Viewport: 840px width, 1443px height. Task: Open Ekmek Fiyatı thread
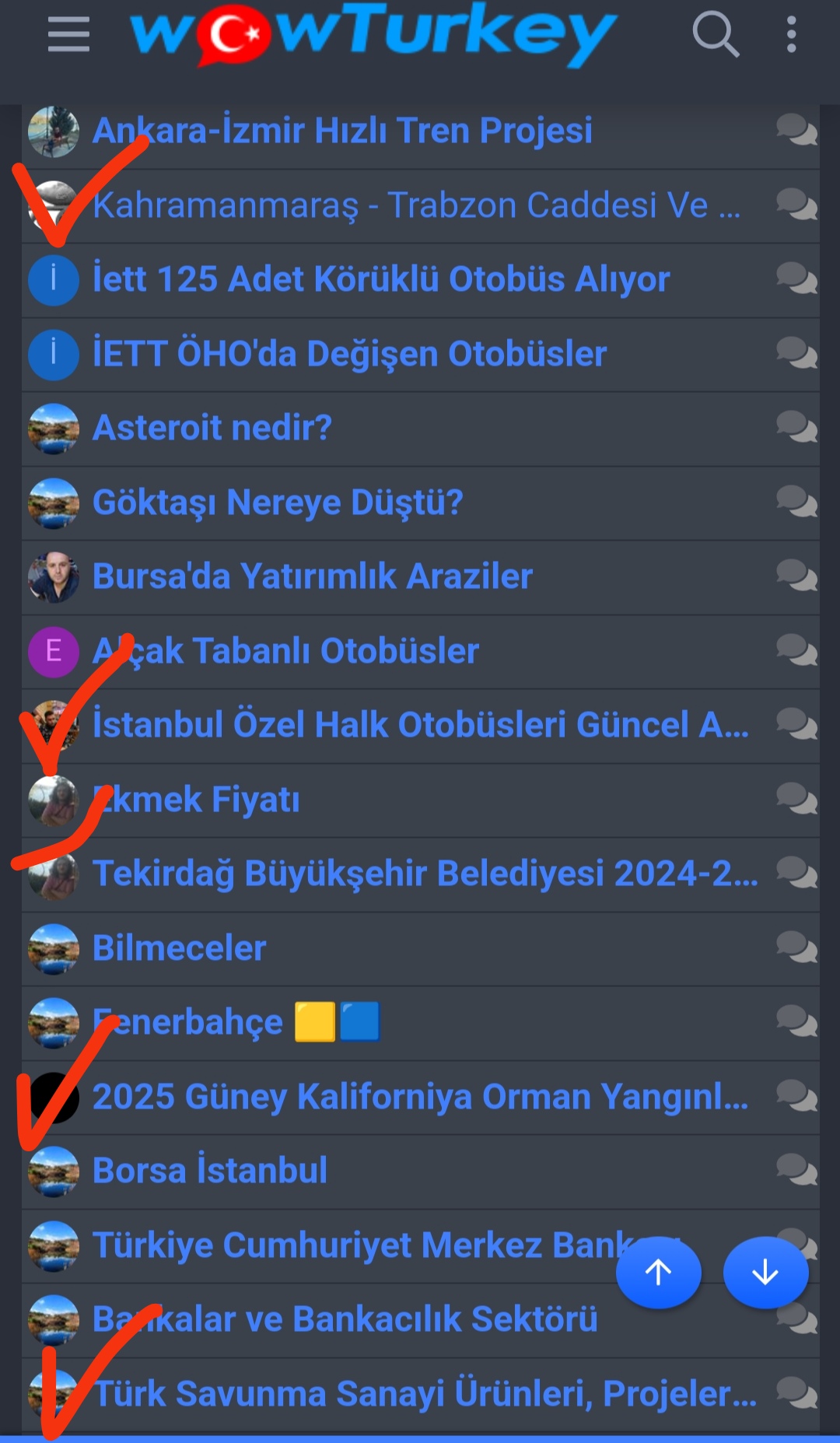pyautogui.click(x=197, y=800)
